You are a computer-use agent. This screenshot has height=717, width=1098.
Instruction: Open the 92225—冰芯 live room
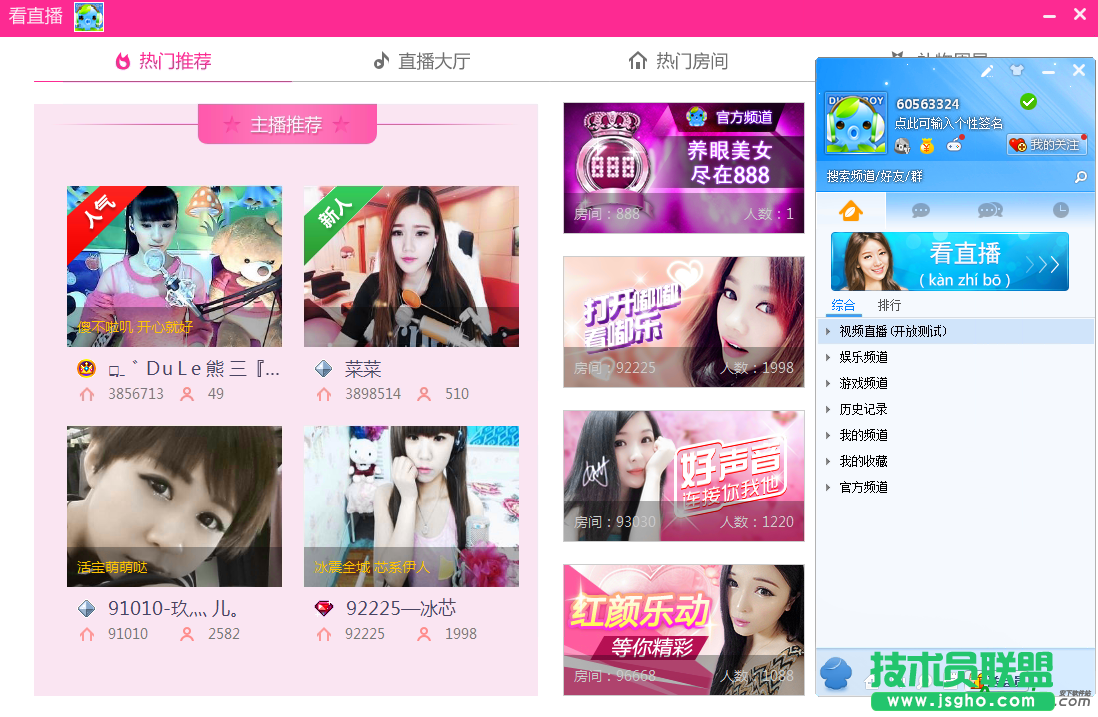click(x=411, y=507)
